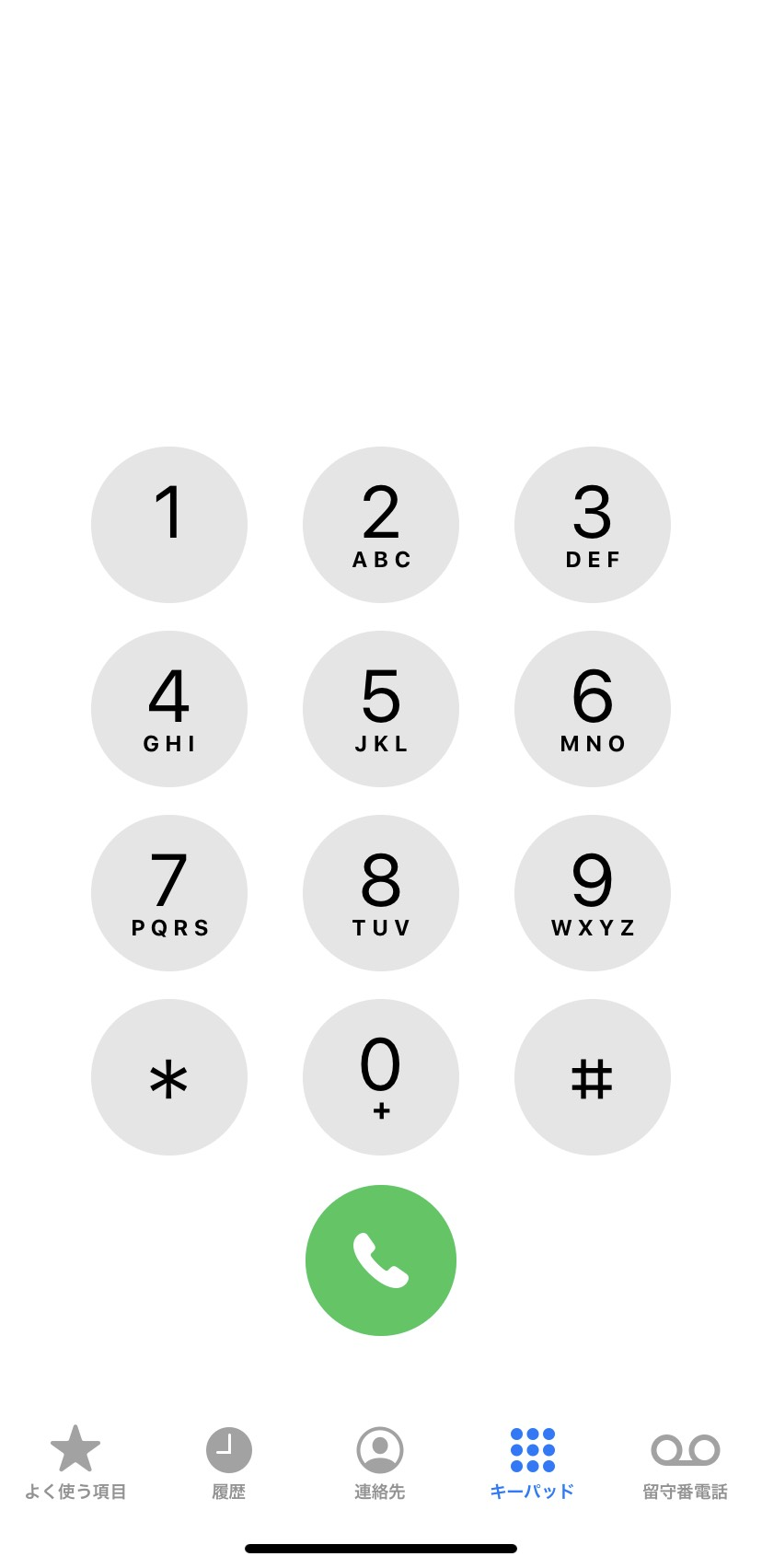Dial the digit 1 key
Viewport: 762px width, 1568px height.
(x=169, y=525)
